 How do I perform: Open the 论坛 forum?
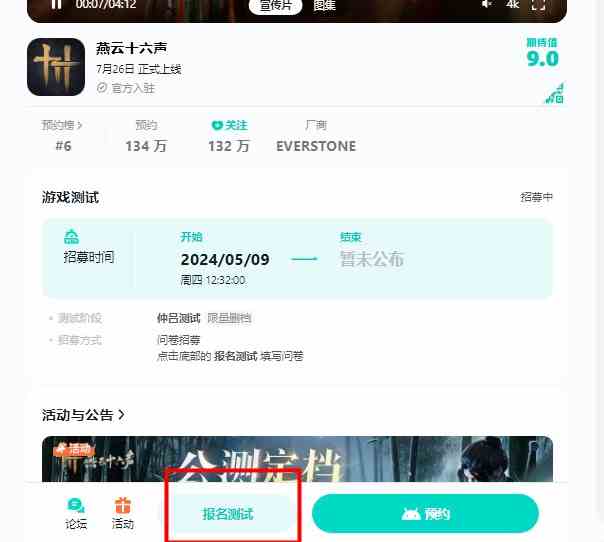pos(76,513)
